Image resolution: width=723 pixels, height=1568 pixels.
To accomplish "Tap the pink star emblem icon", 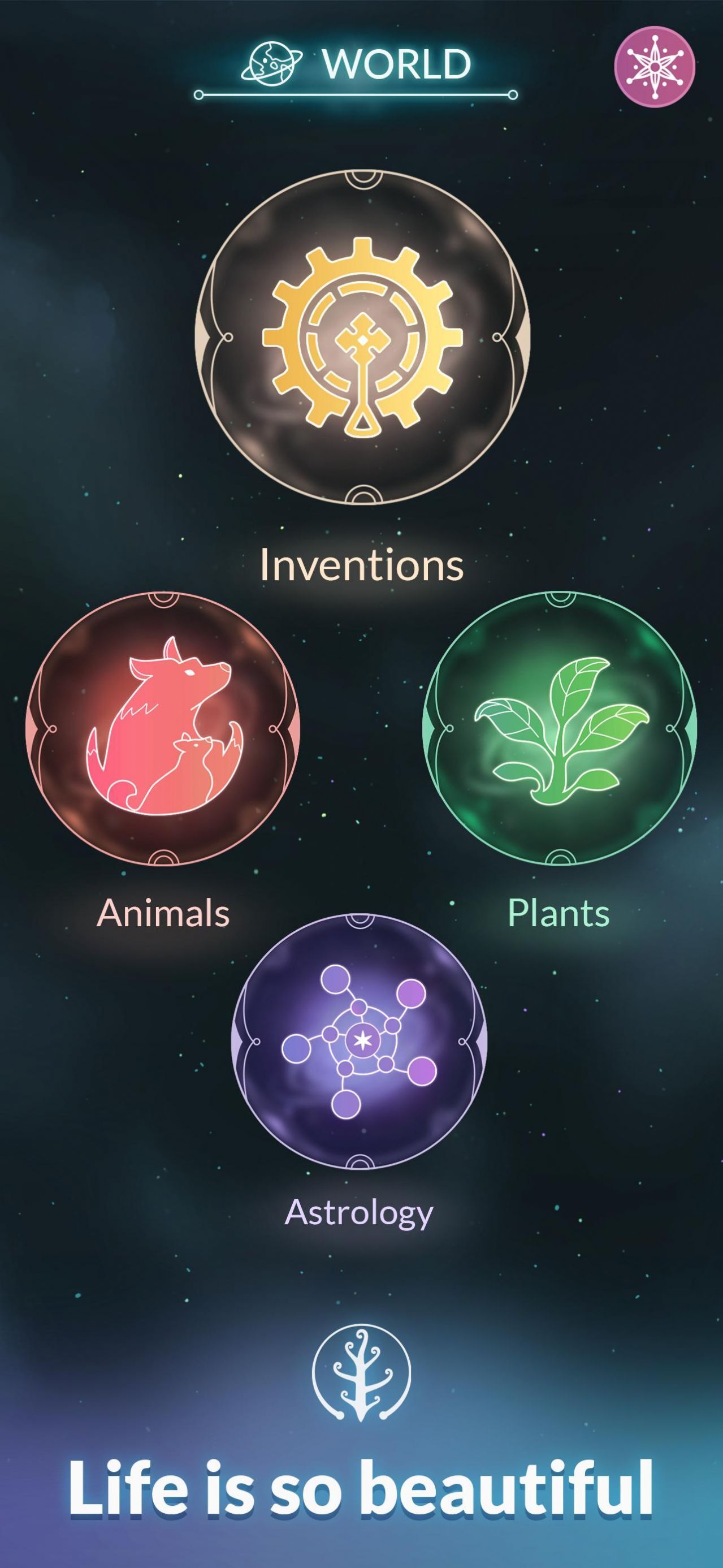I will coord(654,67).
